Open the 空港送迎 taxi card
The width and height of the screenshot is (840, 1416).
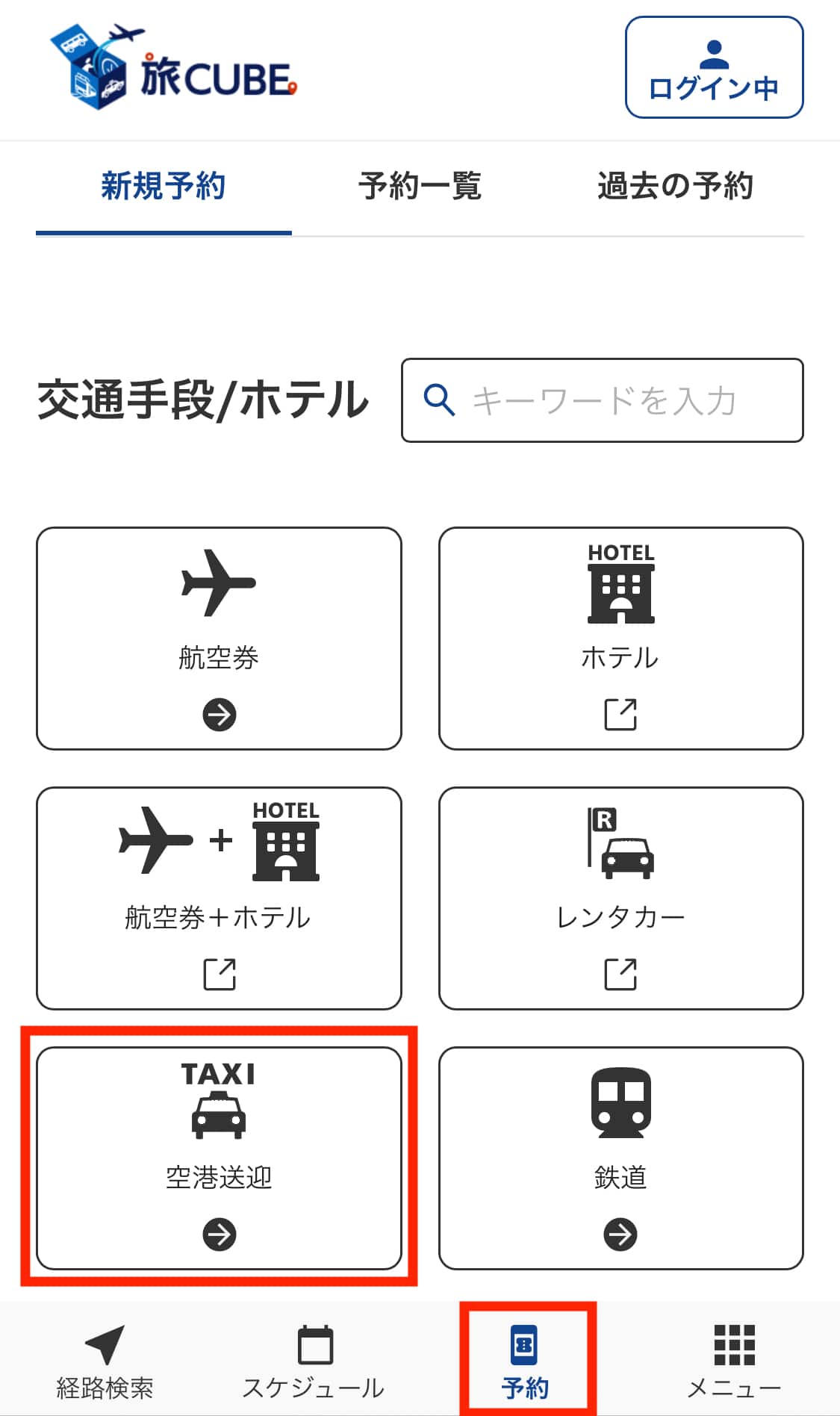click(x=219, y=1158)
